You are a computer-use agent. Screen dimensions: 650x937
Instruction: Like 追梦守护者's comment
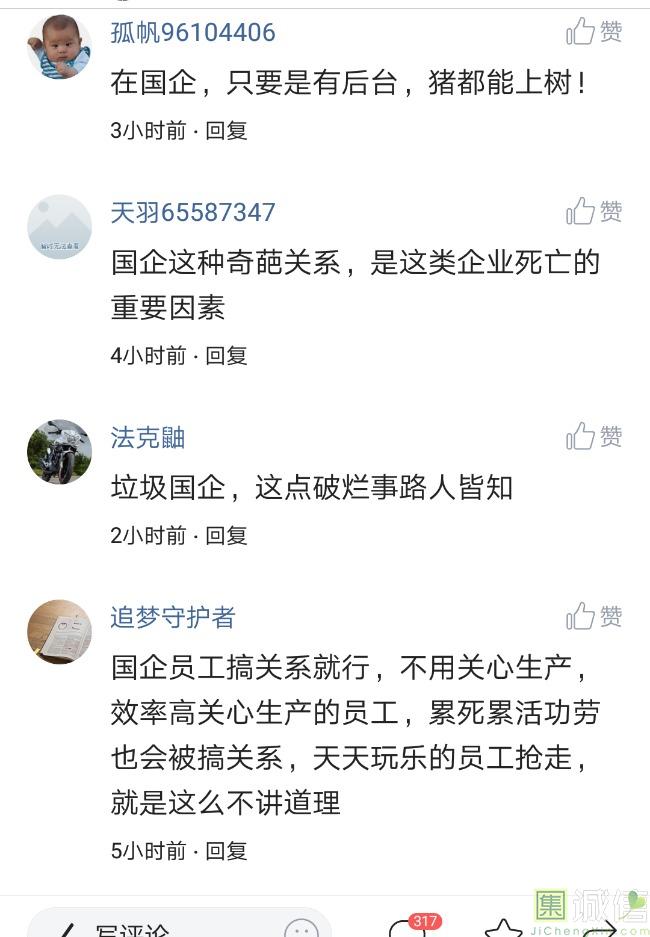click(x=594, y=616)
